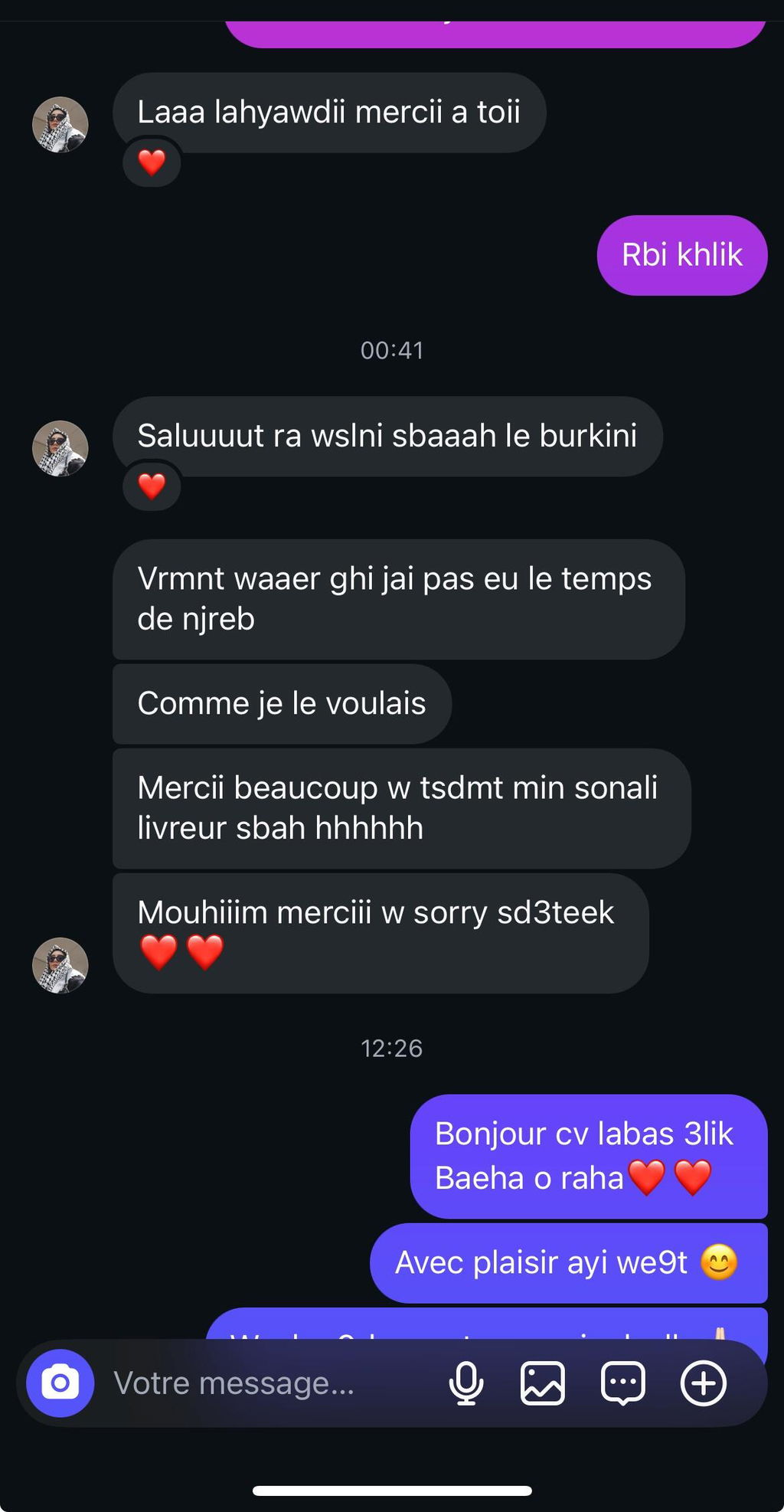Open the sender's avatar beside 'Mouhiiim merciii' message
Screen dimensions: 784x1512
coord(60,965)
